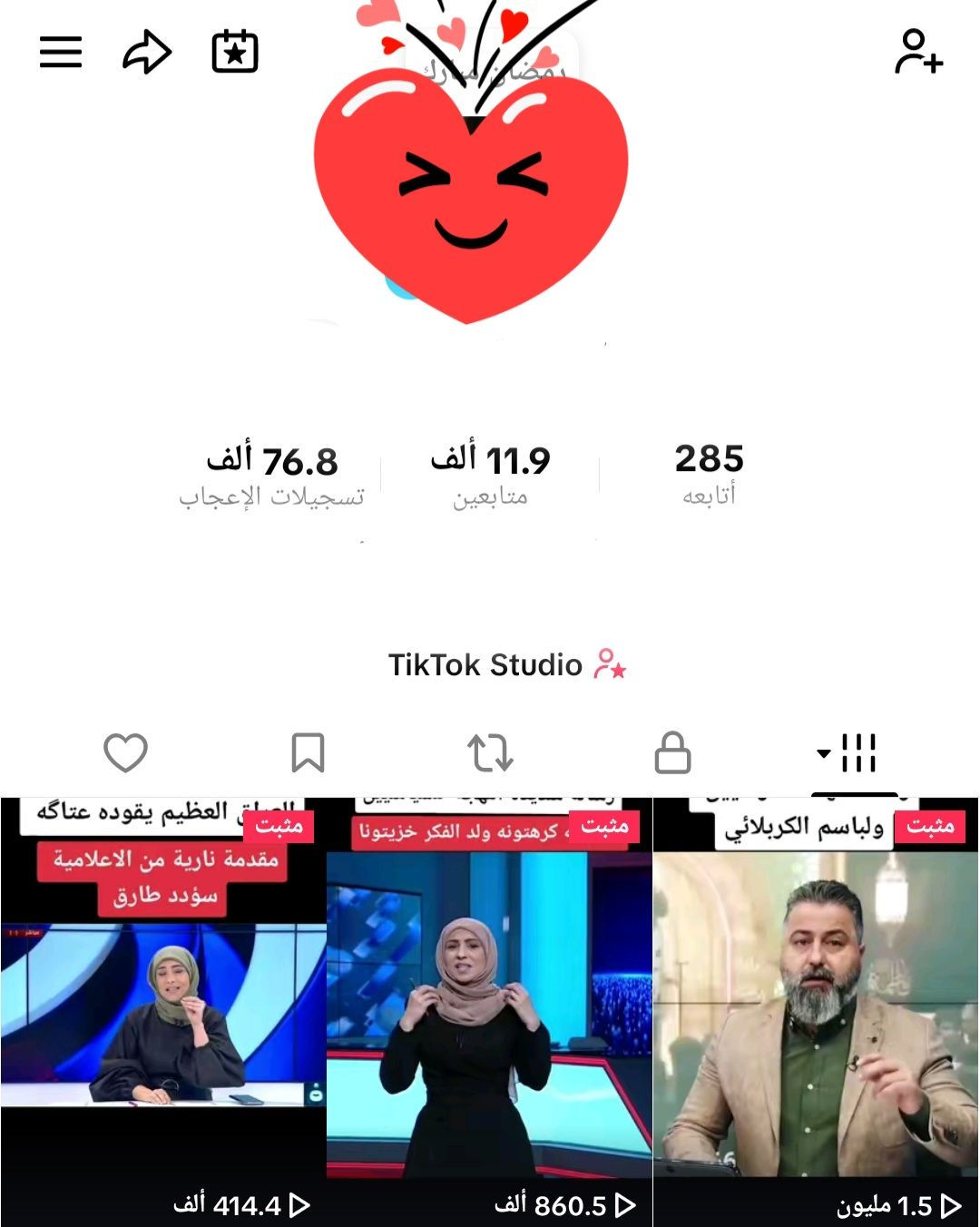
Task: Switch to the private videos tab
Action: pos(672,753)
